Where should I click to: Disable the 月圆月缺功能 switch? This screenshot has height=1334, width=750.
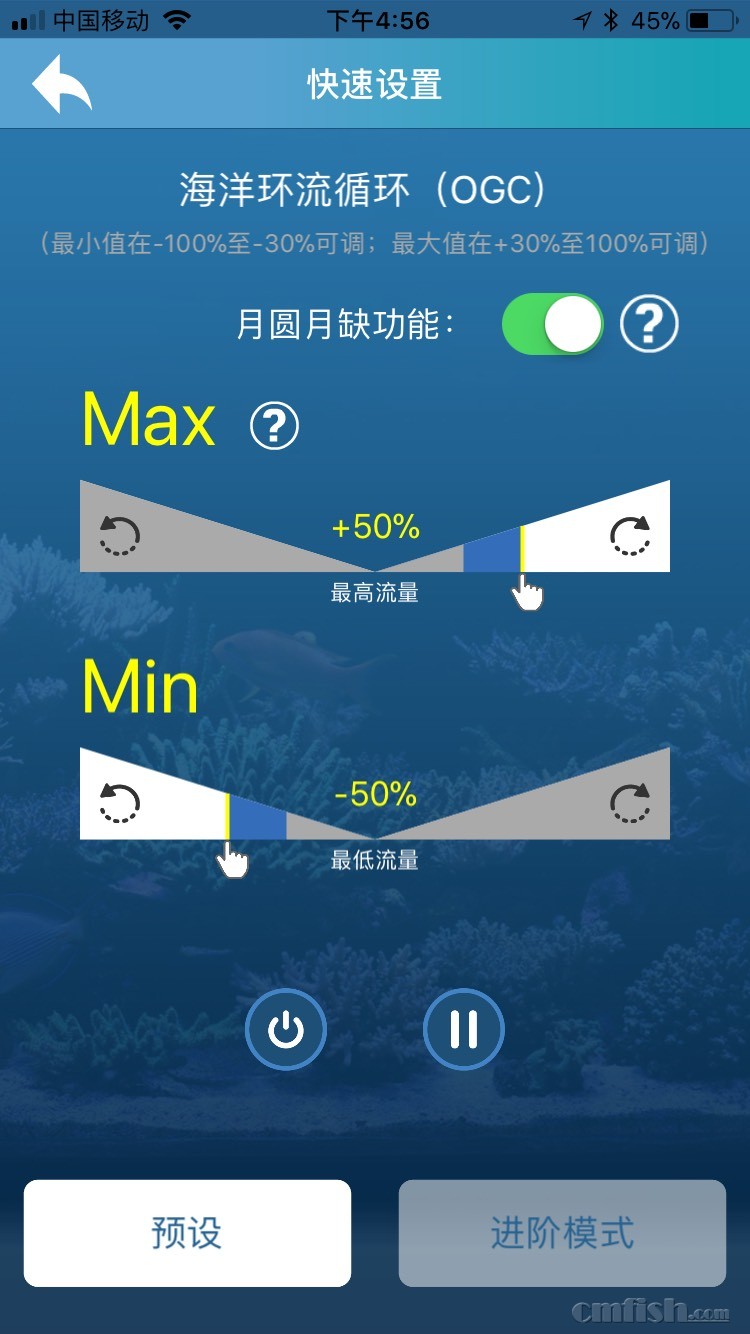[552, 322]
